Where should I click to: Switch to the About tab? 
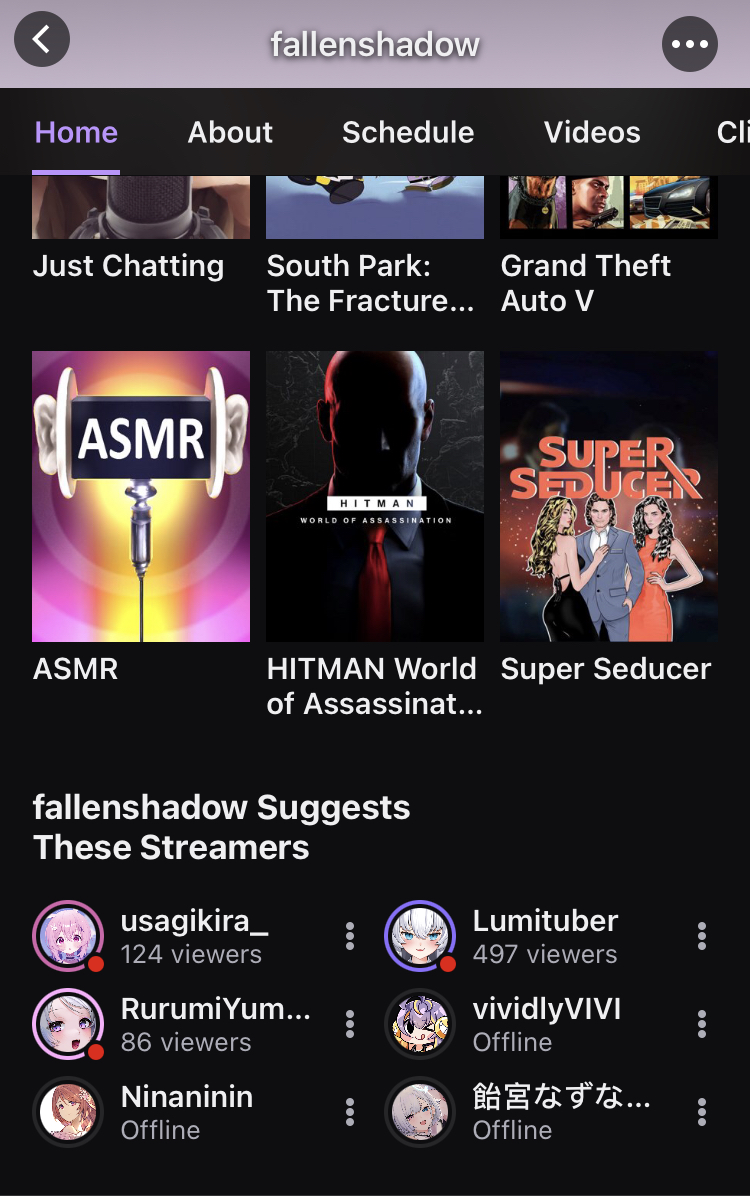230,132
